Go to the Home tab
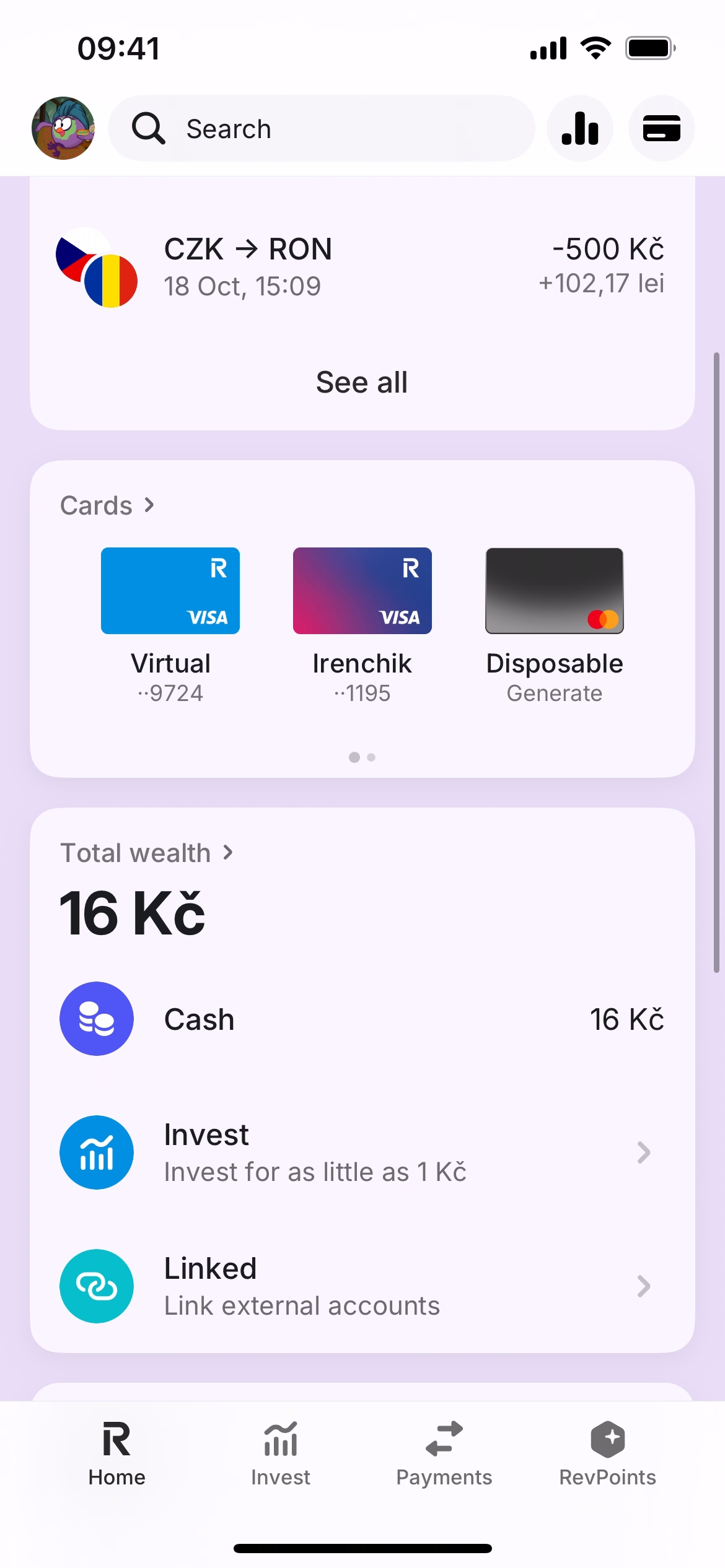 click(x=116, y=1453)
